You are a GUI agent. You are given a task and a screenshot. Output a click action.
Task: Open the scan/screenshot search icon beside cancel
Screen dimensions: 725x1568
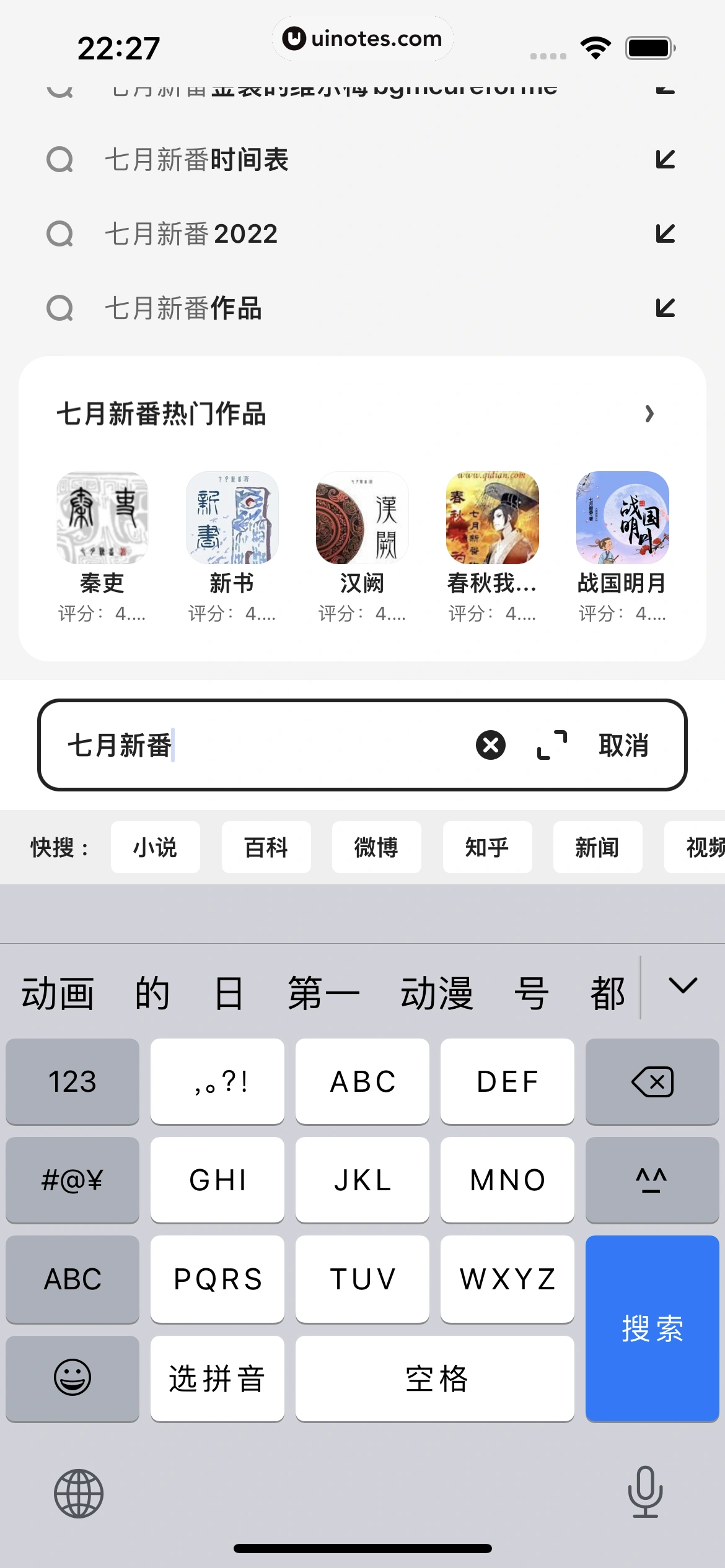point(551,746)
